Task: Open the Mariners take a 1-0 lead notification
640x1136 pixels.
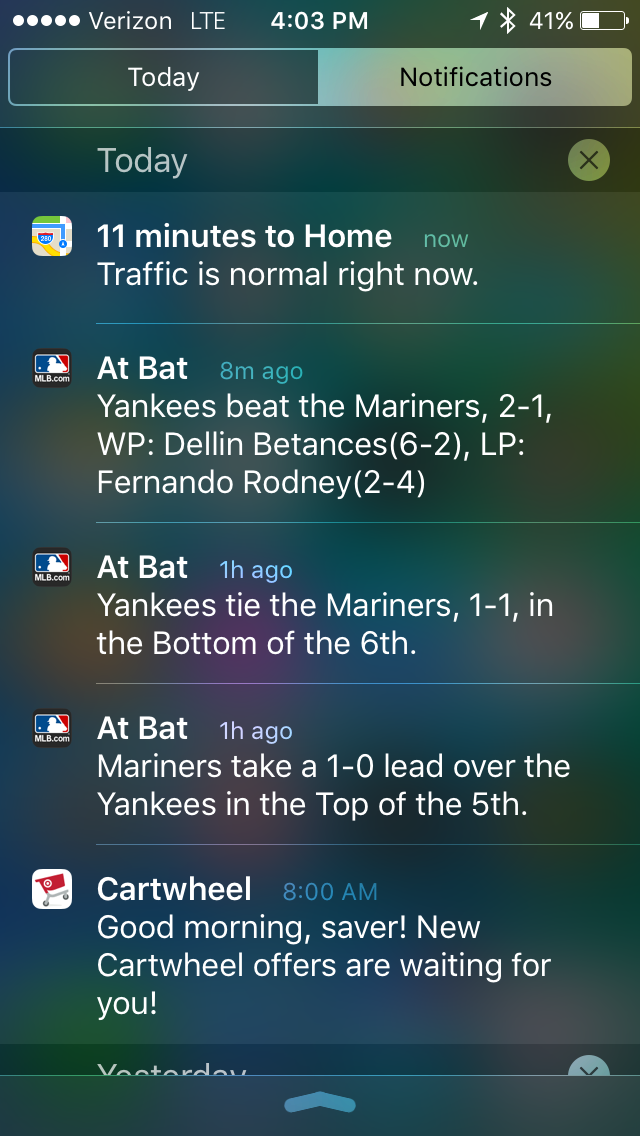Action: 320,766
